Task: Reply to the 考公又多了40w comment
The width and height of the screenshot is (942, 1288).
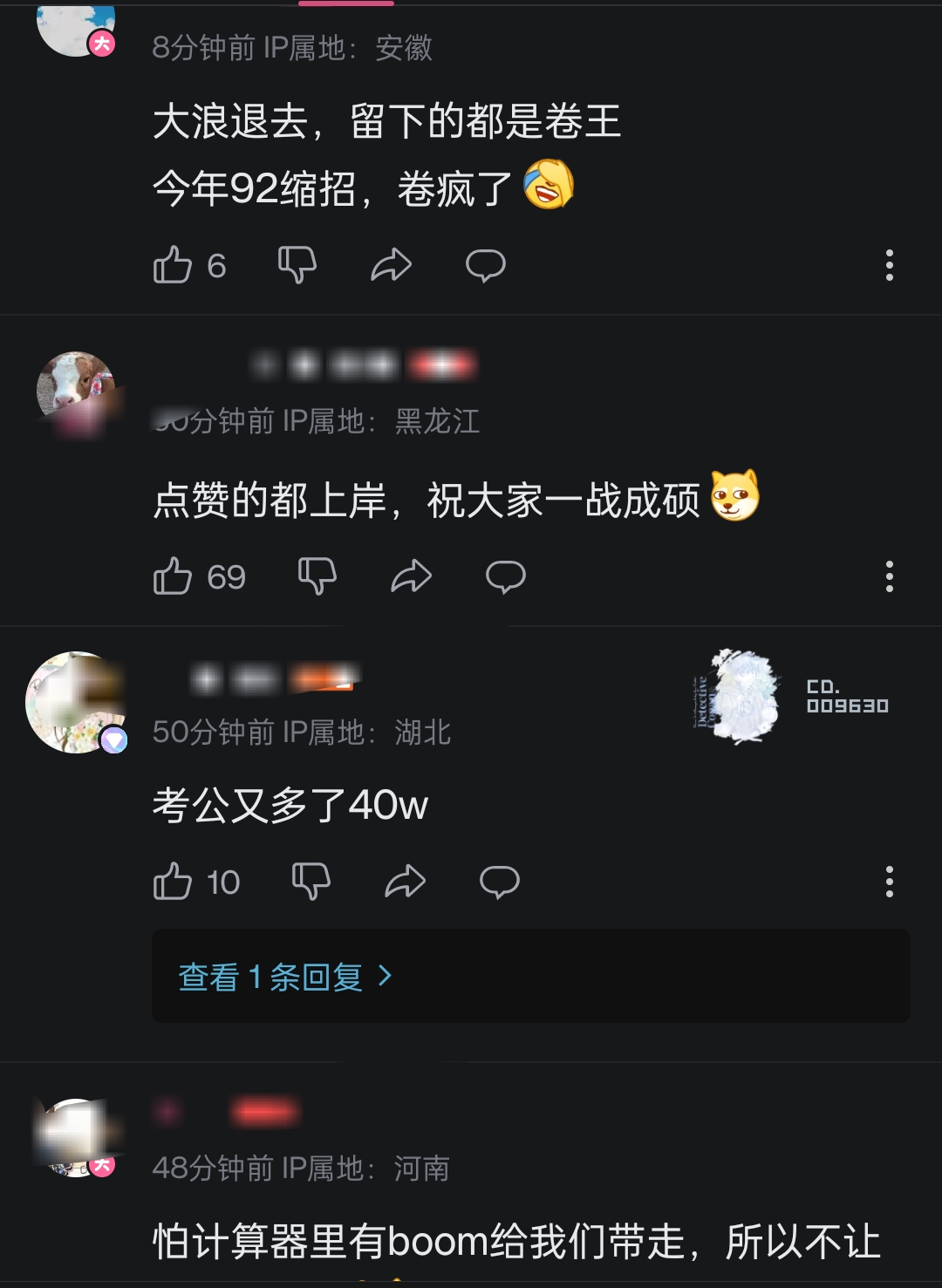Action: click(x=500, y=882)
